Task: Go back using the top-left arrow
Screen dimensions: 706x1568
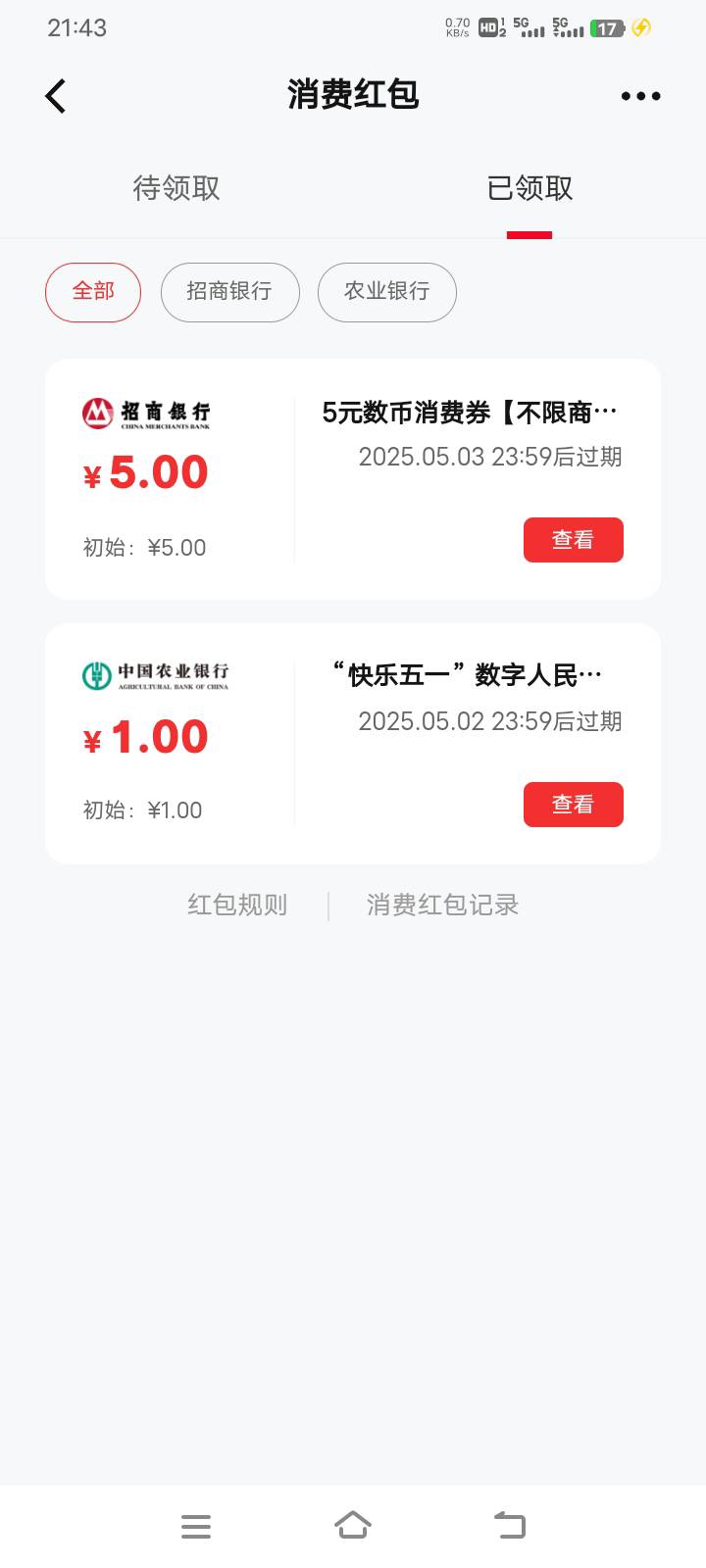Action: (x=56, y=96)
